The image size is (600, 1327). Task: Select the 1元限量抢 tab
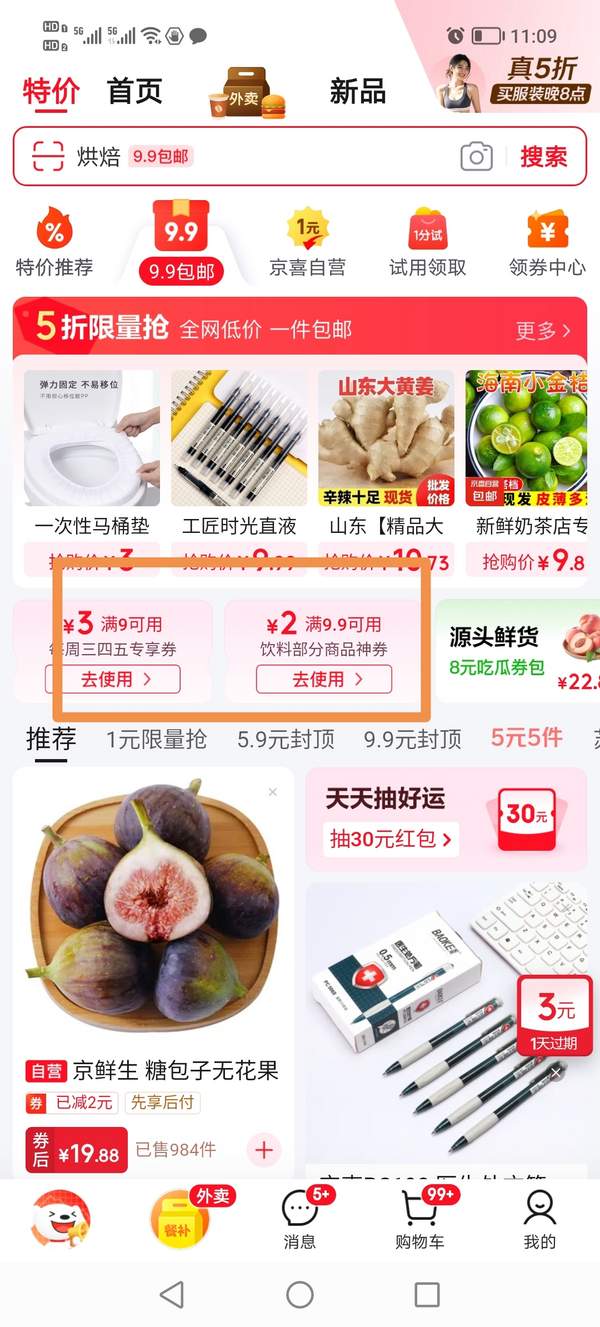coord(156,739)
